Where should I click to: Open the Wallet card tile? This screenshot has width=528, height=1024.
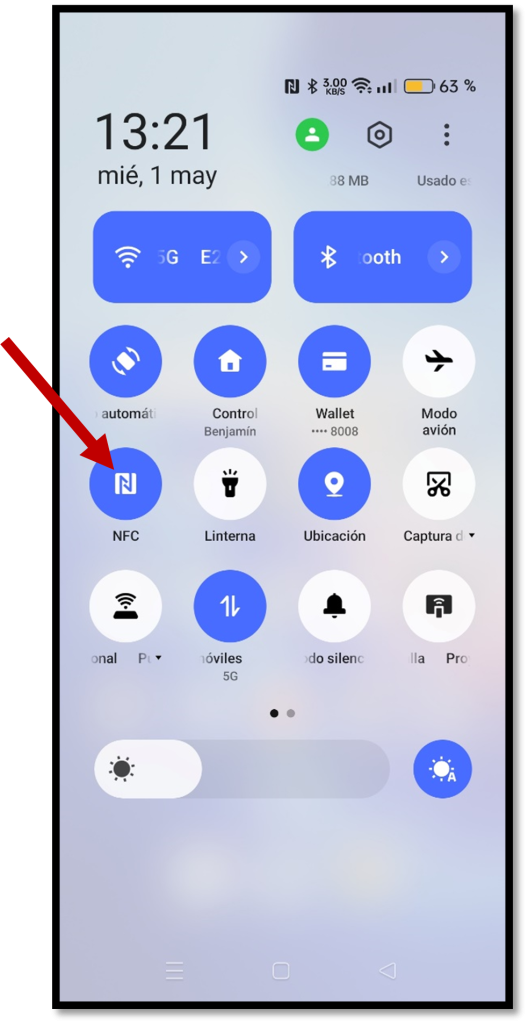[335, 361]
